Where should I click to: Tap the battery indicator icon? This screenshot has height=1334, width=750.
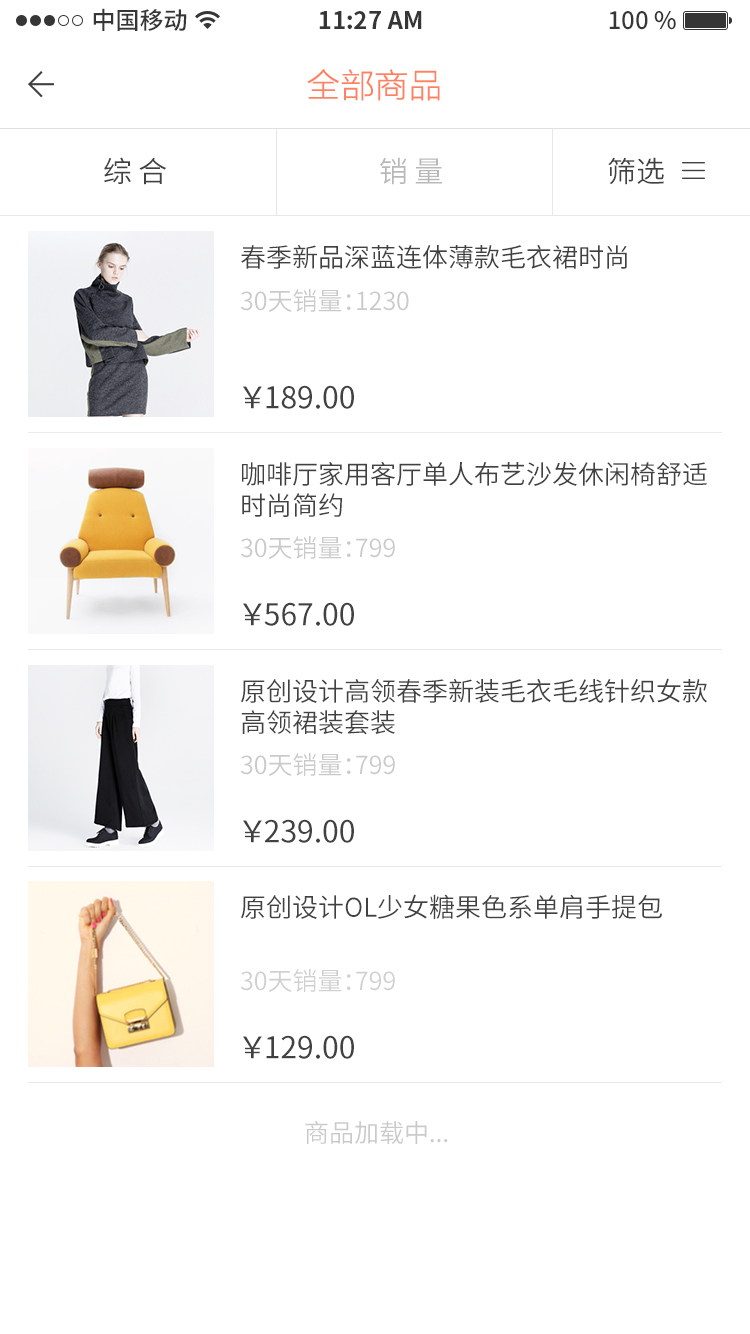[706, 18]
